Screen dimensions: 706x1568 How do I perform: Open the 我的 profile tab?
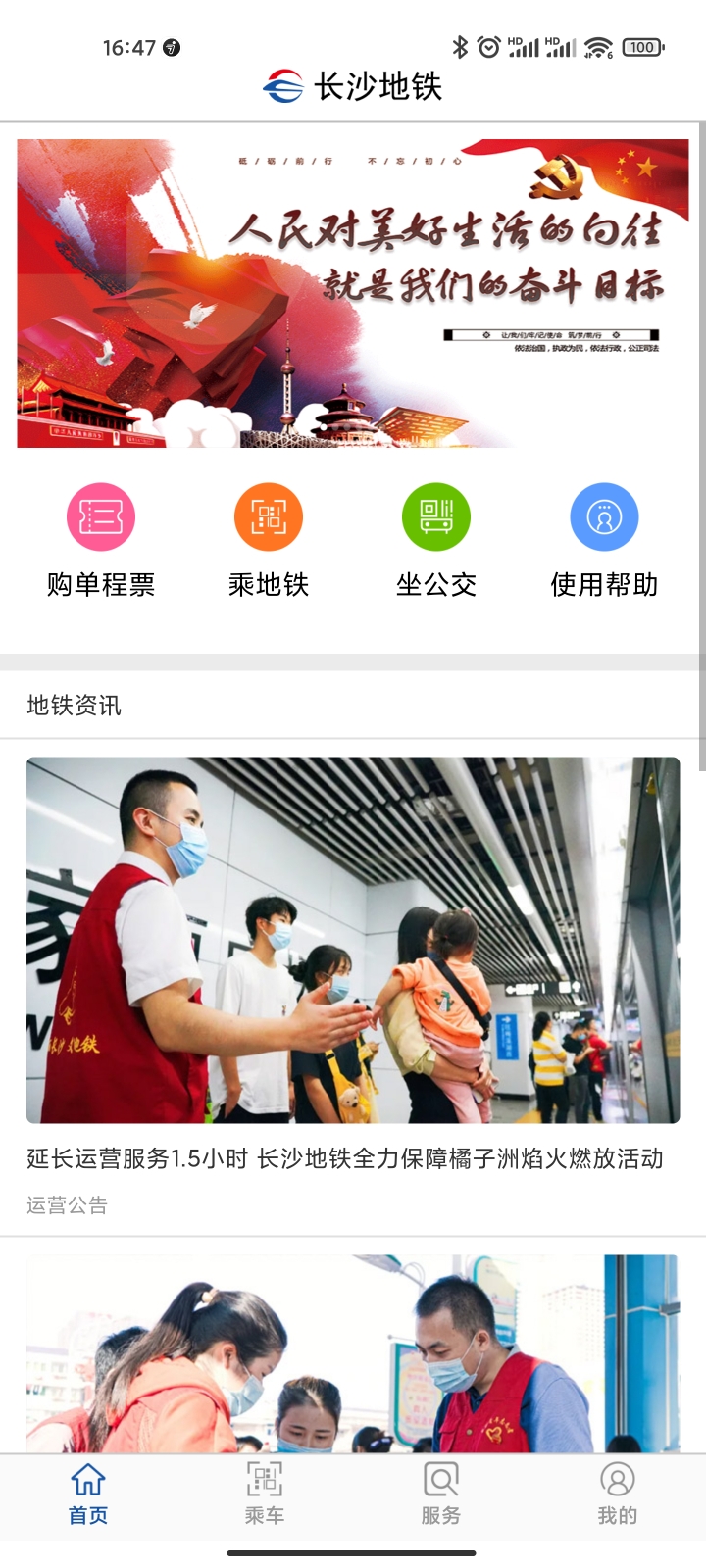click(618, 1494)
